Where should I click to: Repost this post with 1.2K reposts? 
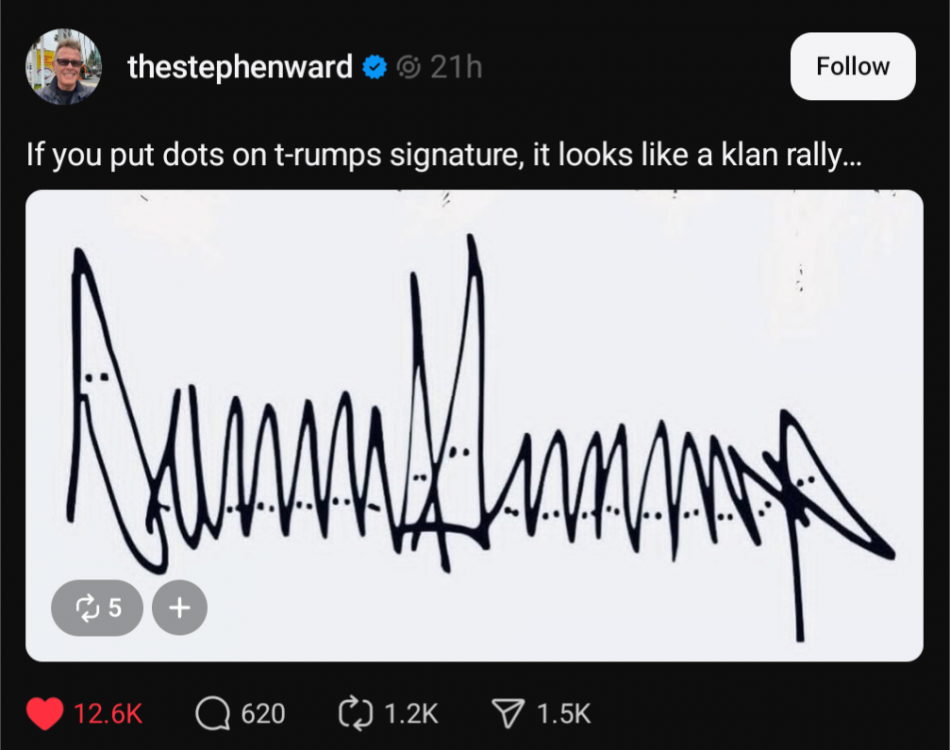click(355, 713)
